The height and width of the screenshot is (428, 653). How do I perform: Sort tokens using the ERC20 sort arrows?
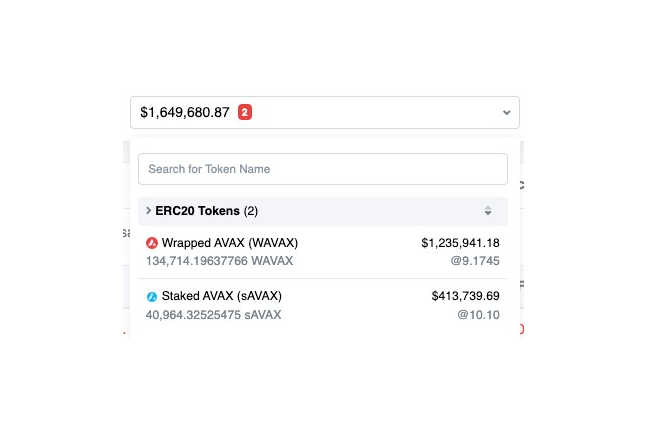pyautogui.click(x=488, y=211)
